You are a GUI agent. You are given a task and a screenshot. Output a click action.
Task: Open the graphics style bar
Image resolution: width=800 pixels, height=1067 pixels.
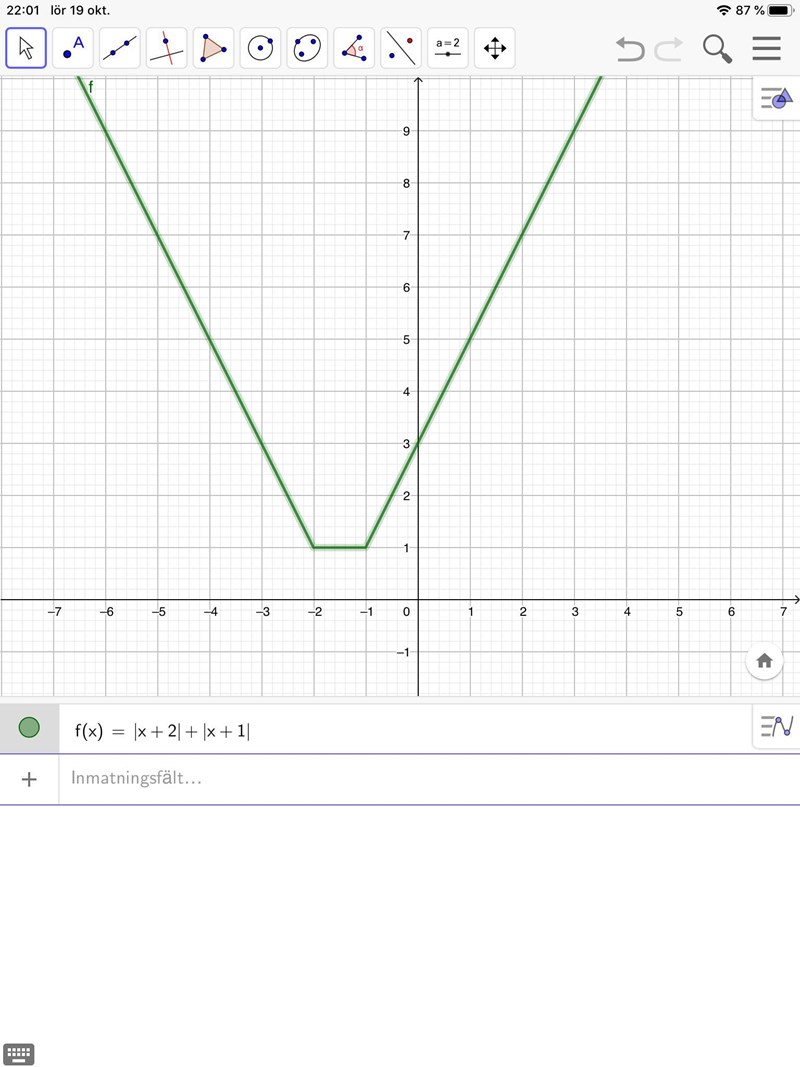coord(776,98)
